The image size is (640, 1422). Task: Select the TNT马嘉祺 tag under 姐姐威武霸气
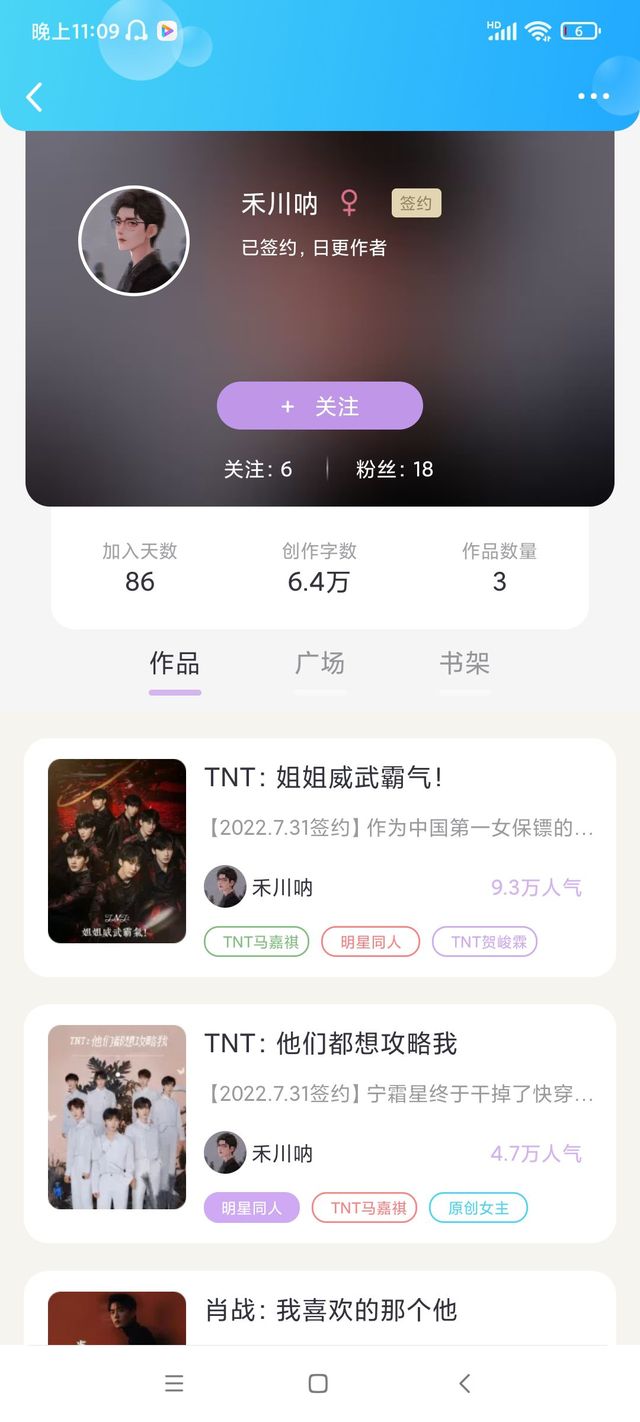point(257,942)
